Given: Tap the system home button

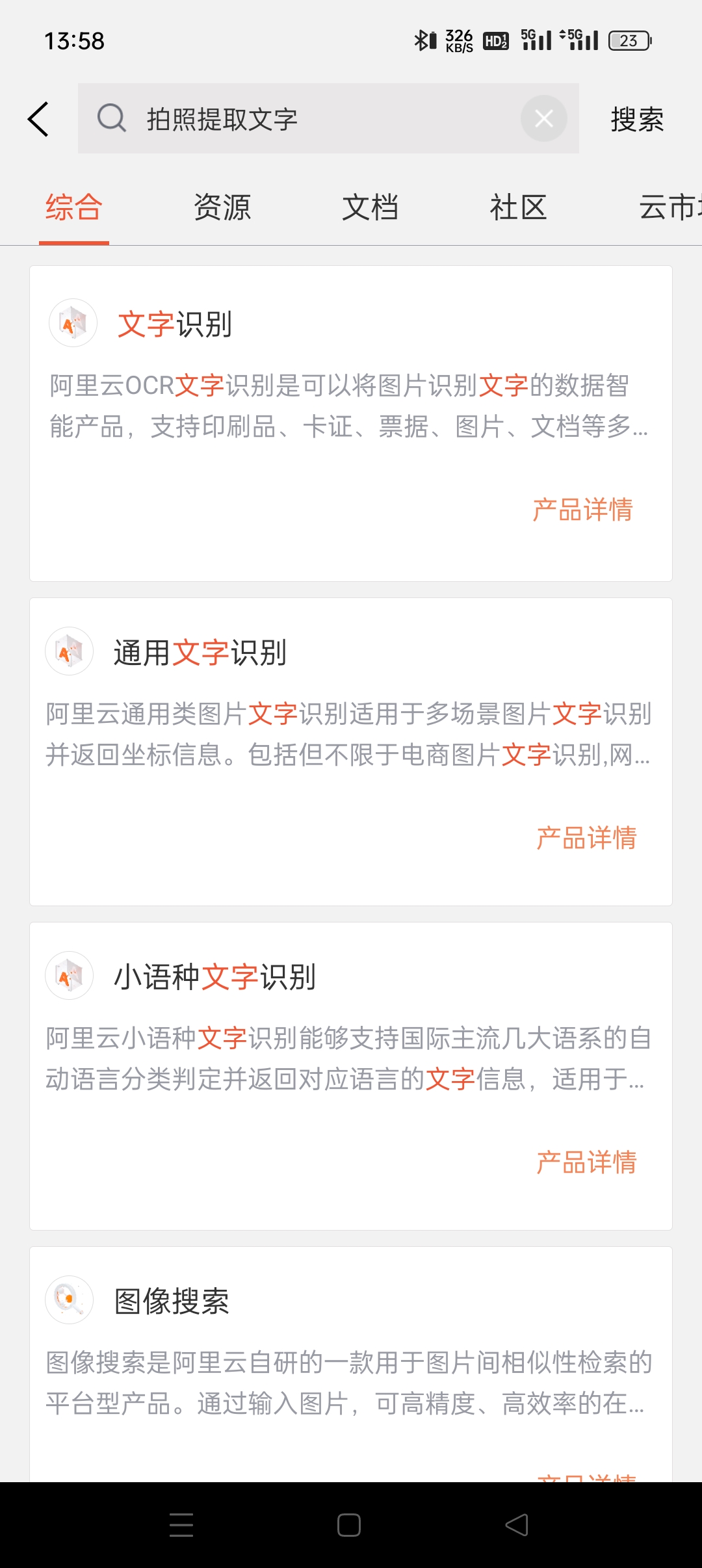Looking at the screenshot, I should 349,1525.
